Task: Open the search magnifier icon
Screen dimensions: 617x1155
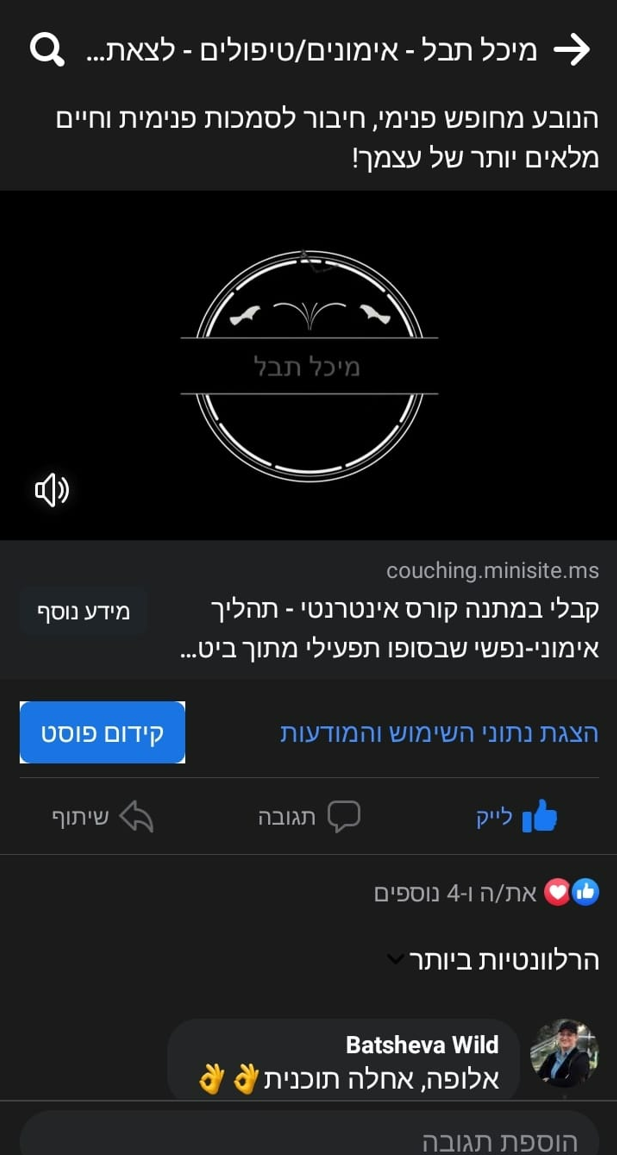Action: click(47, 50)
